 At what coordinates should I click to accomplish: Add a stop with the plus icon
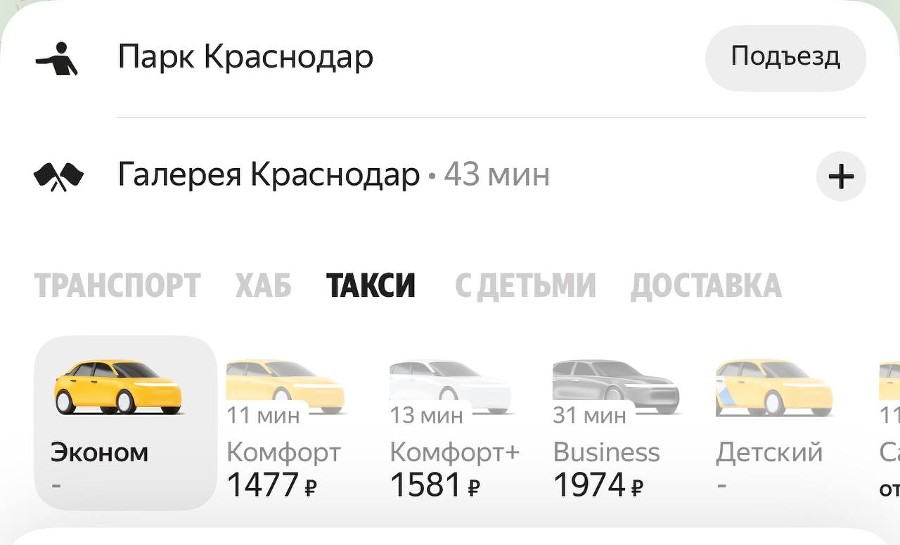point(841,177)
